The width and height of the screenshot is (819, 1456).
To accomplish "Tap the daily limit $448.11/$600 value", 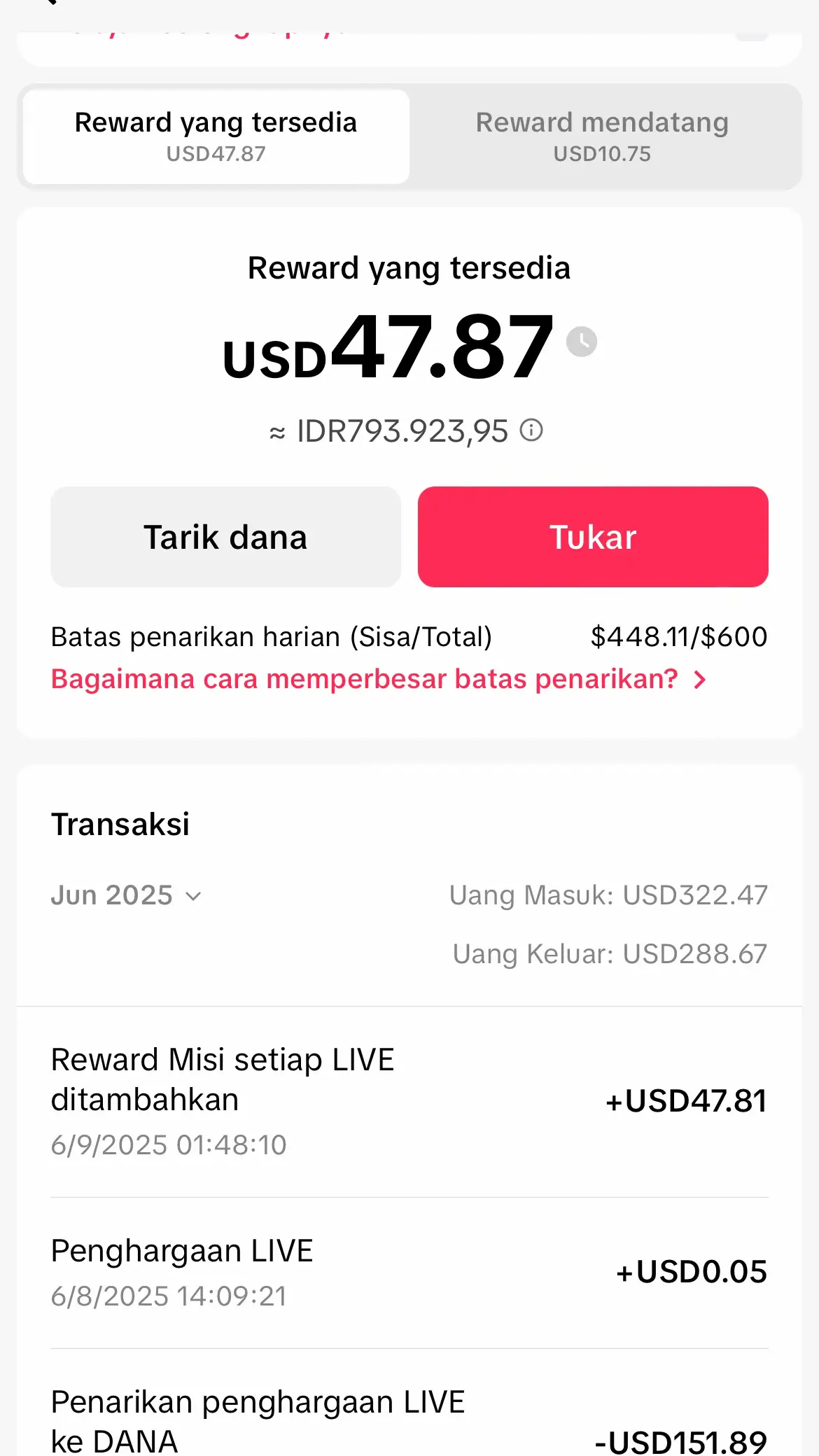I will [680, 636].
